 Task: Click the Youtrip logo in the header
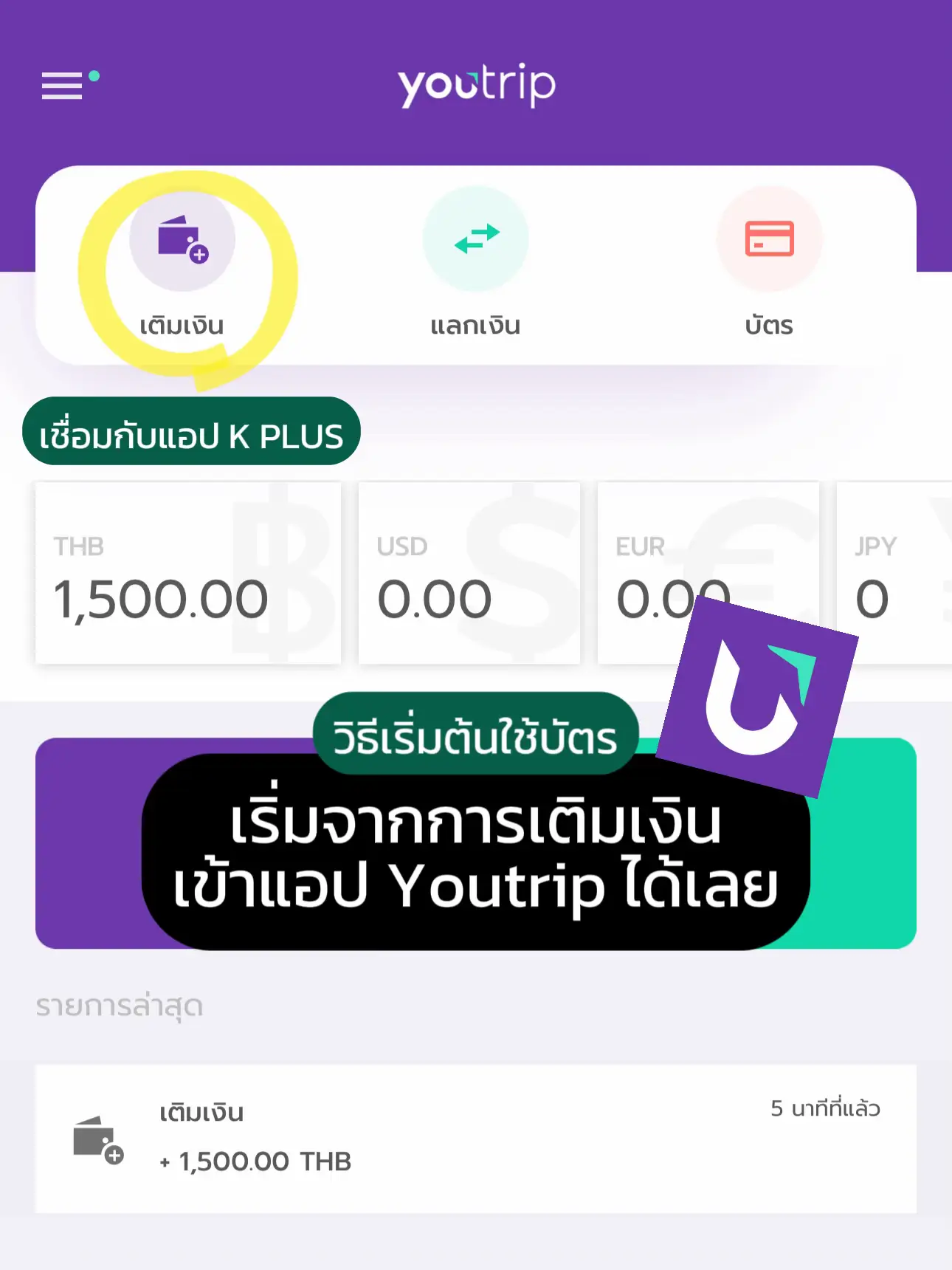pos(476,83)
